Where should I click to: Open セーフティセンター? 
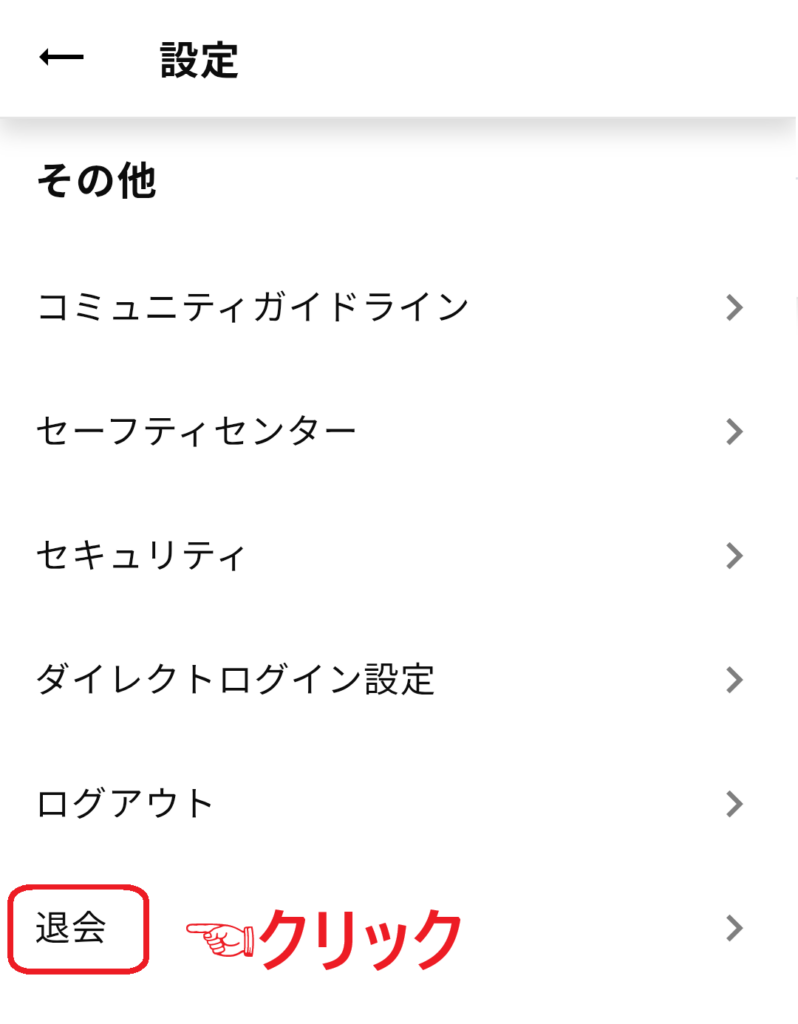pos(196,431)
